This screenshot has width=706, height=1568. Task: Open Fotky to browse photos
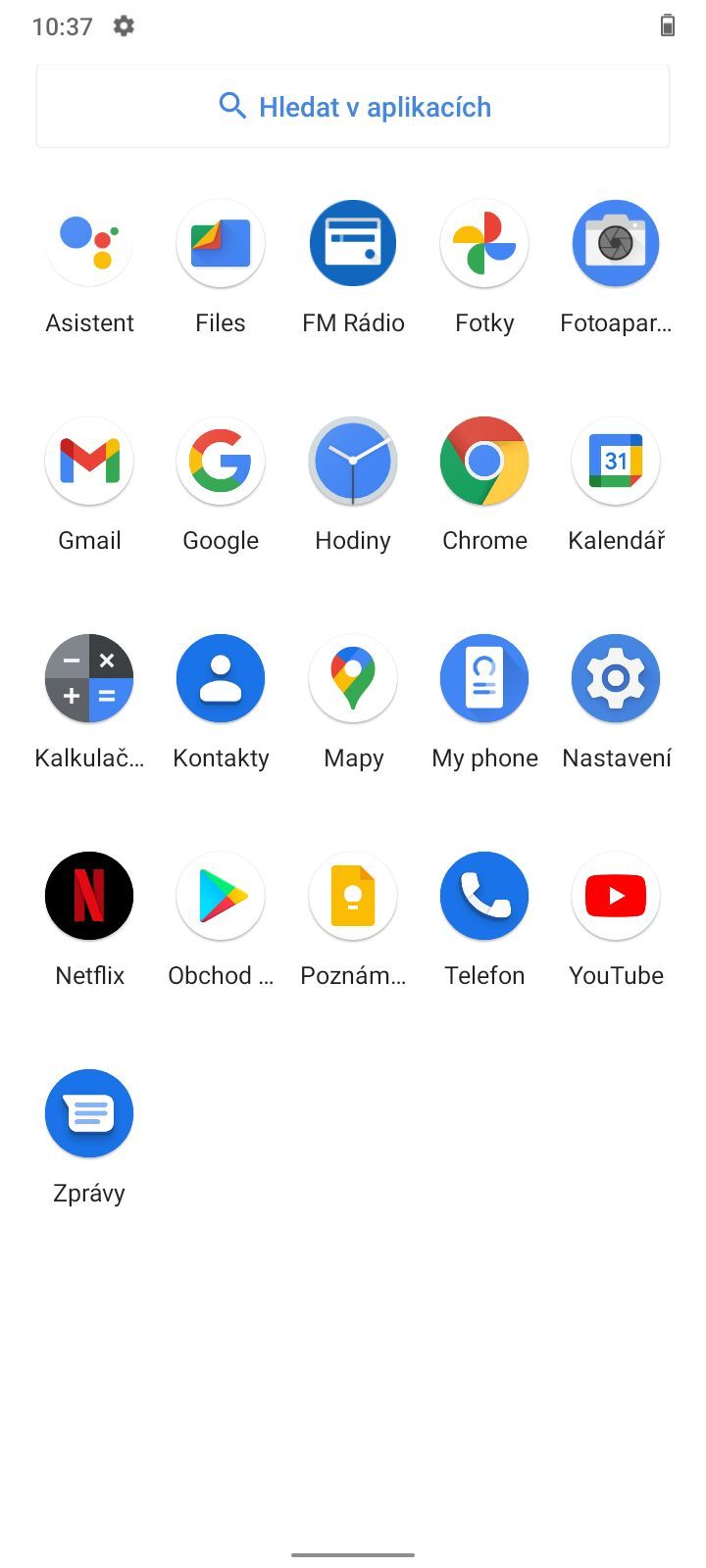[x=484, y=243]
